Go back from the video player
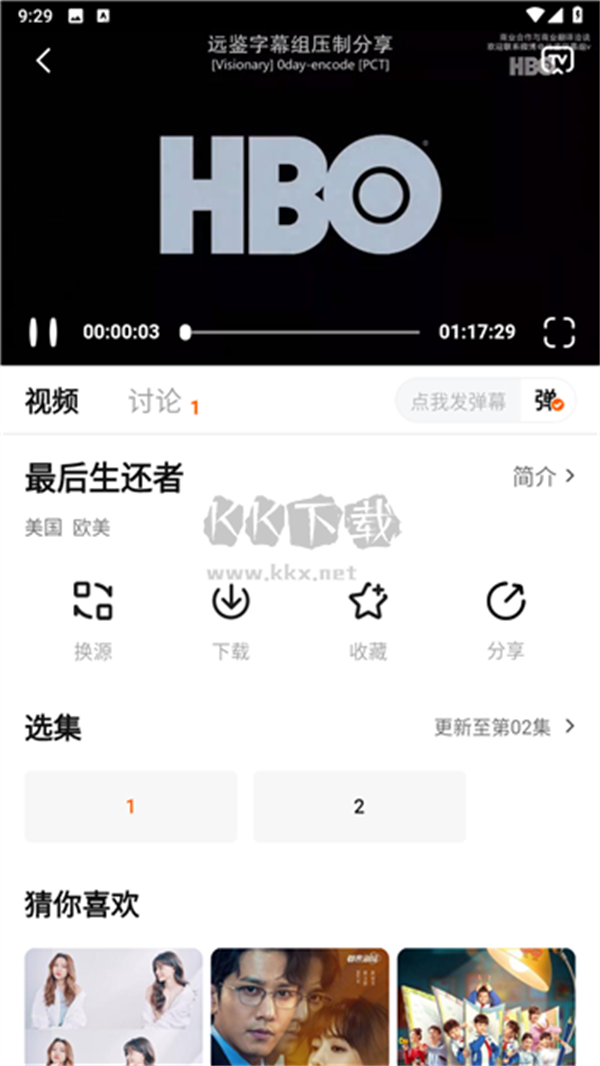Viewport: 600px width, 1066px height. [x=43, y=60]
